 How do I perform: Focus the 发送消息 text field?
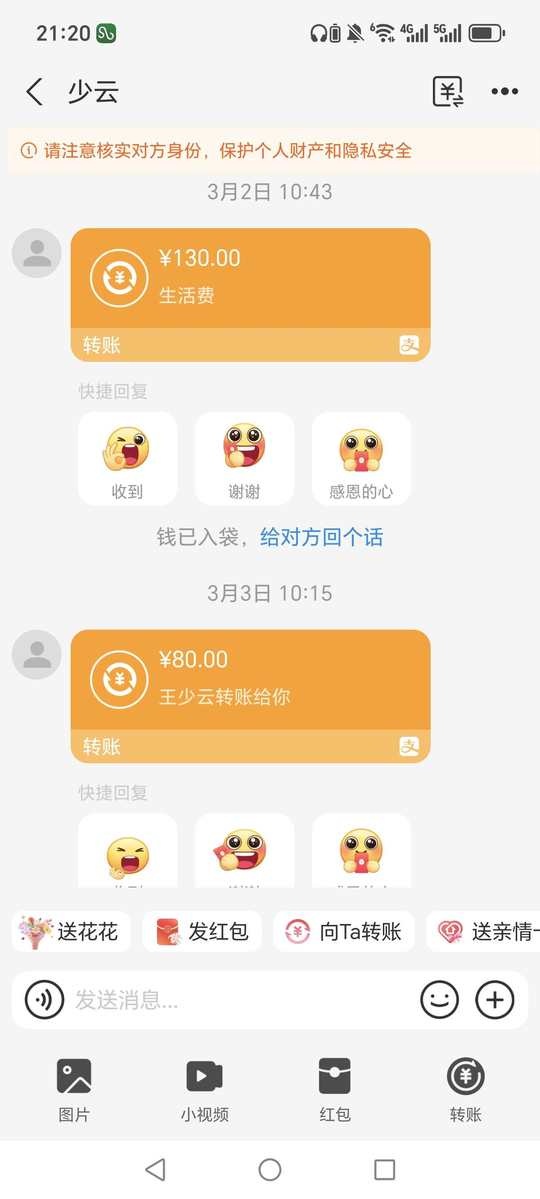(x=241, y=999)
